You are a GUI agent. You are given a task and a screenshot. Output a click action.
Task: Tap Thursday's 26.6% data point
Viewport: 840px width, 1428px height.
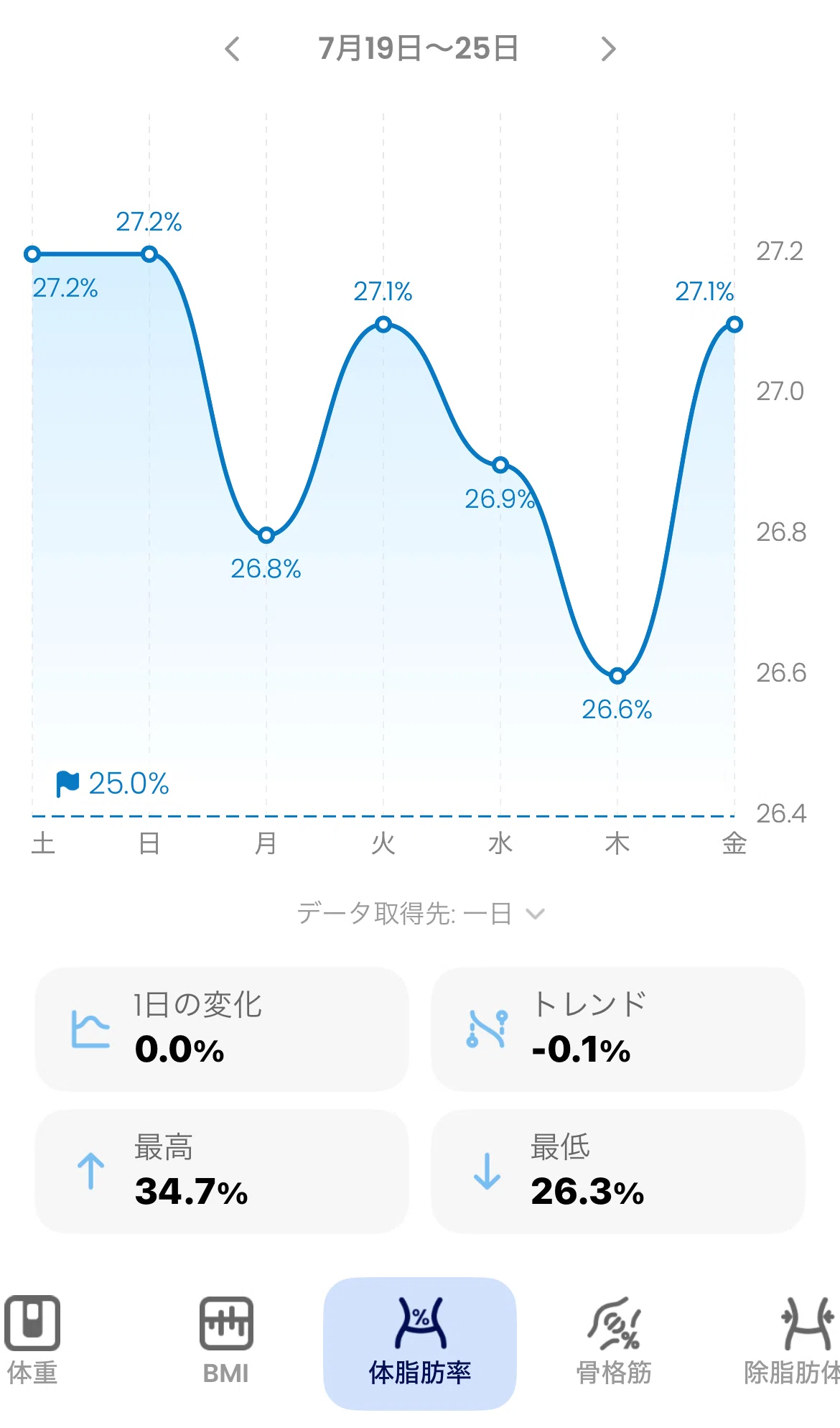[617, 676]
